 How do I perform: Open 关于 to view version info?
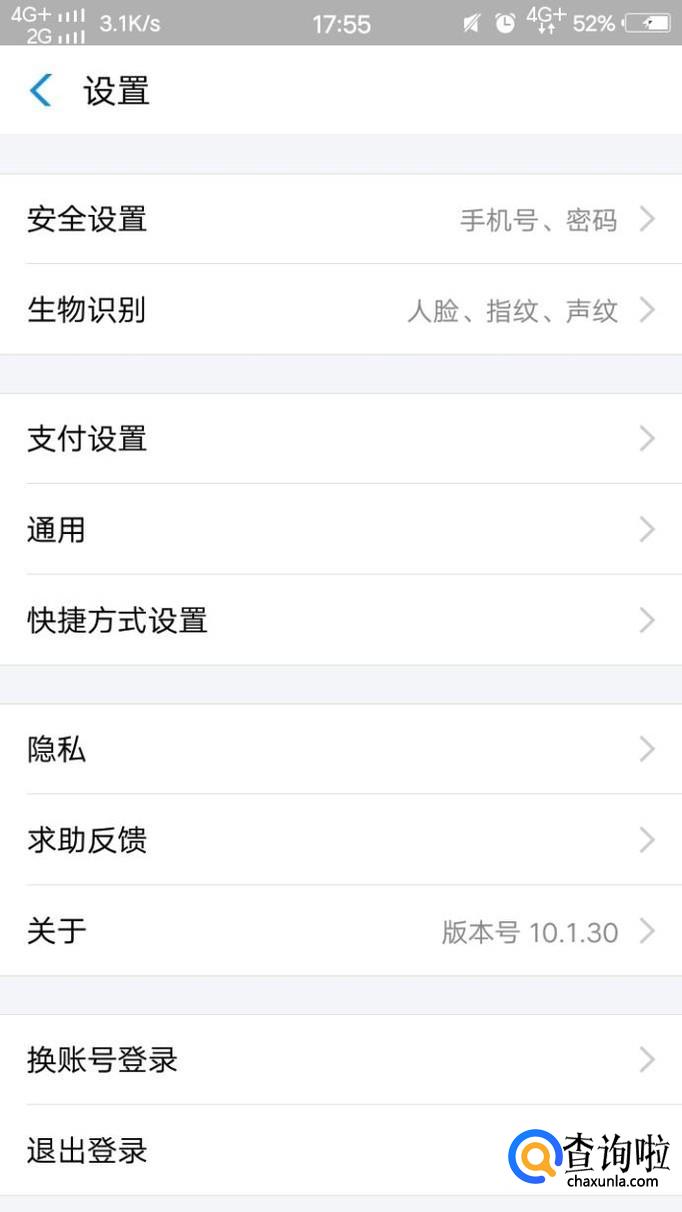point(340,931)
